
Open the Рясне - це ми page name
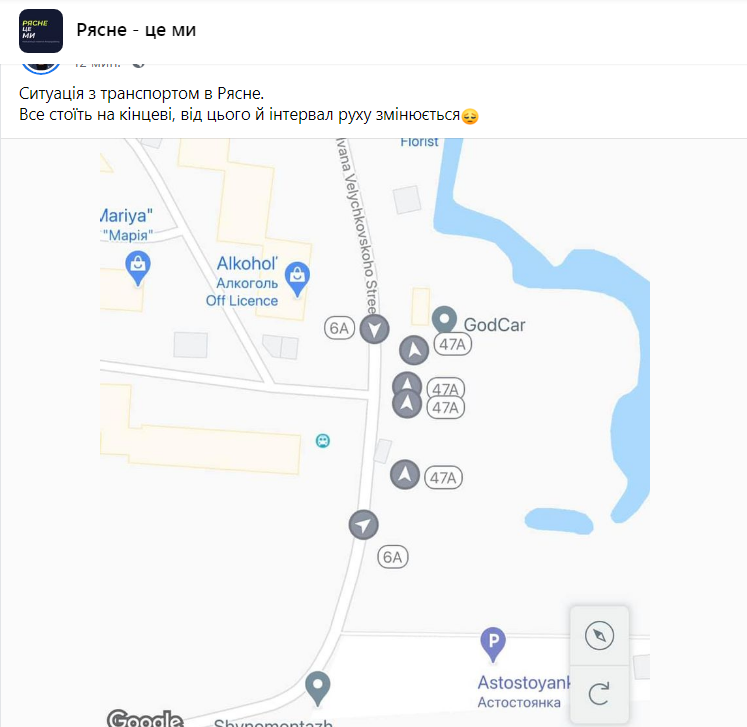[x=136, y=30]
